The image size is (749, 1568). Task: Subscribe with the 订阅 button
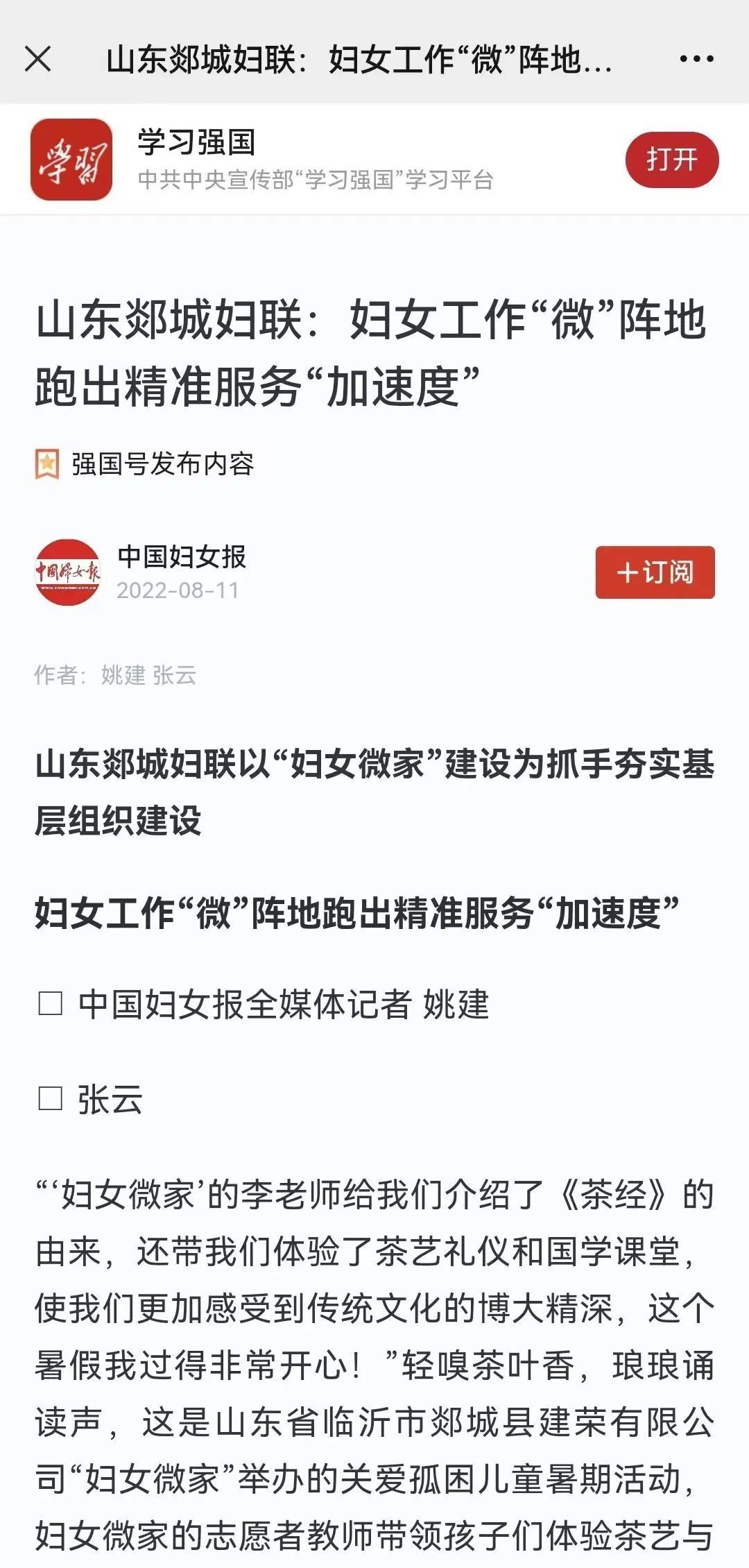655,572
